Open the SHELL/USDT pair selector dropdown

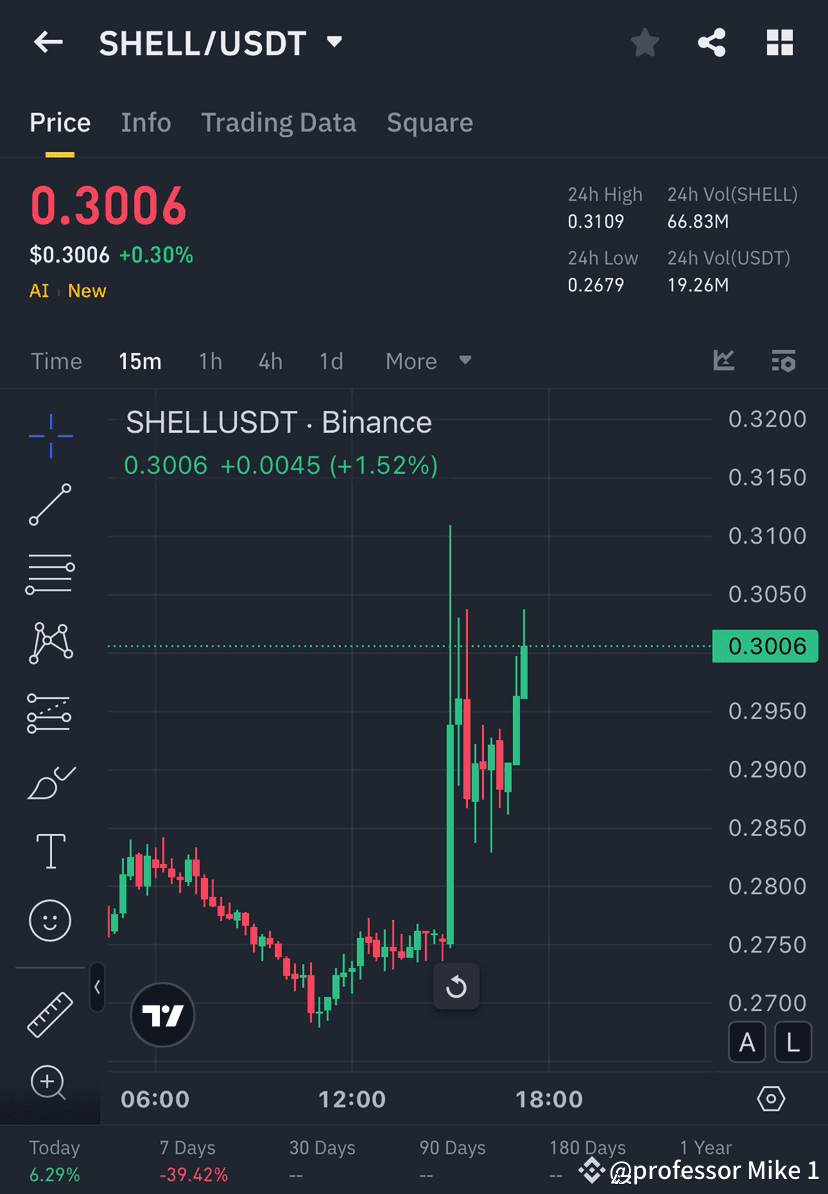334,42
